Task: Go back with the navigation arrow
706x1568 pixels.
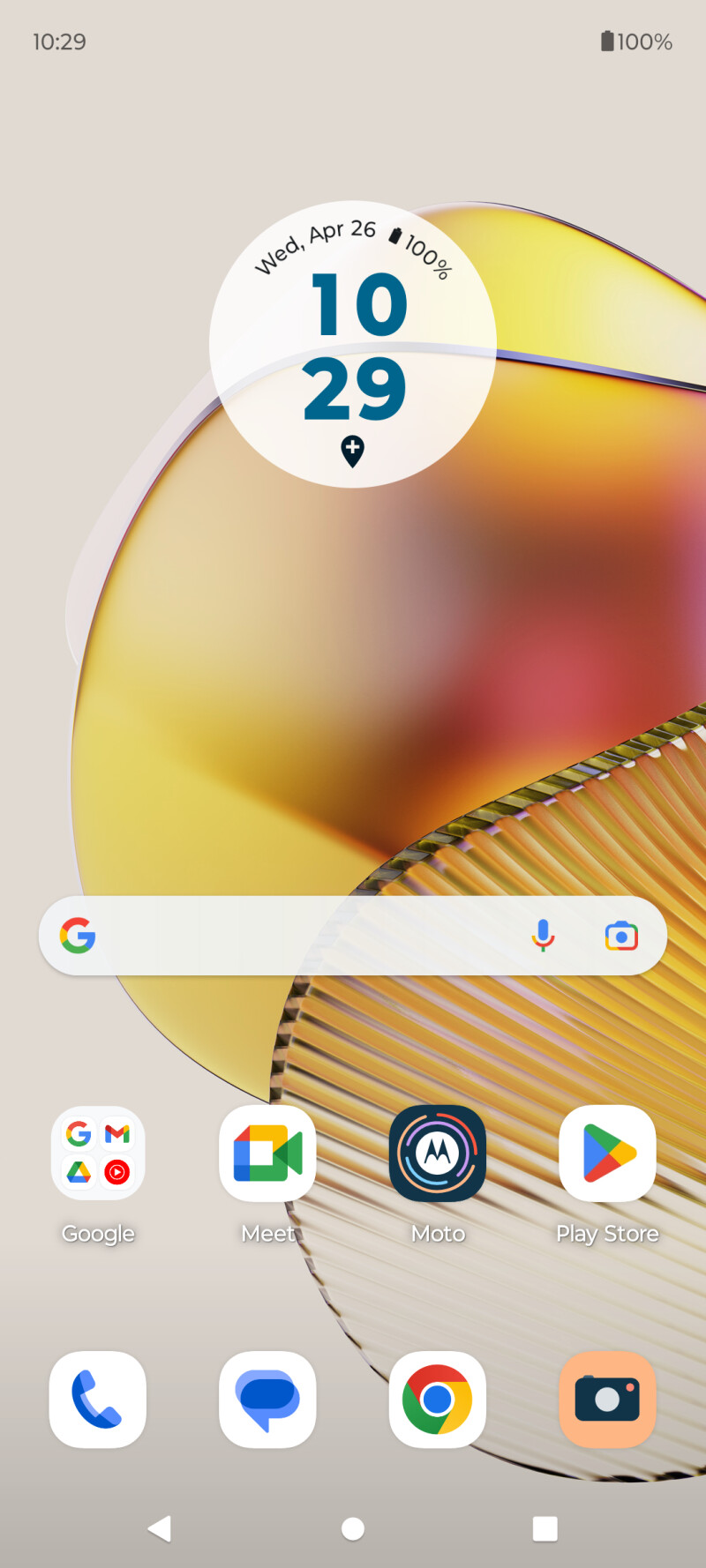Action: point(160,1528)
